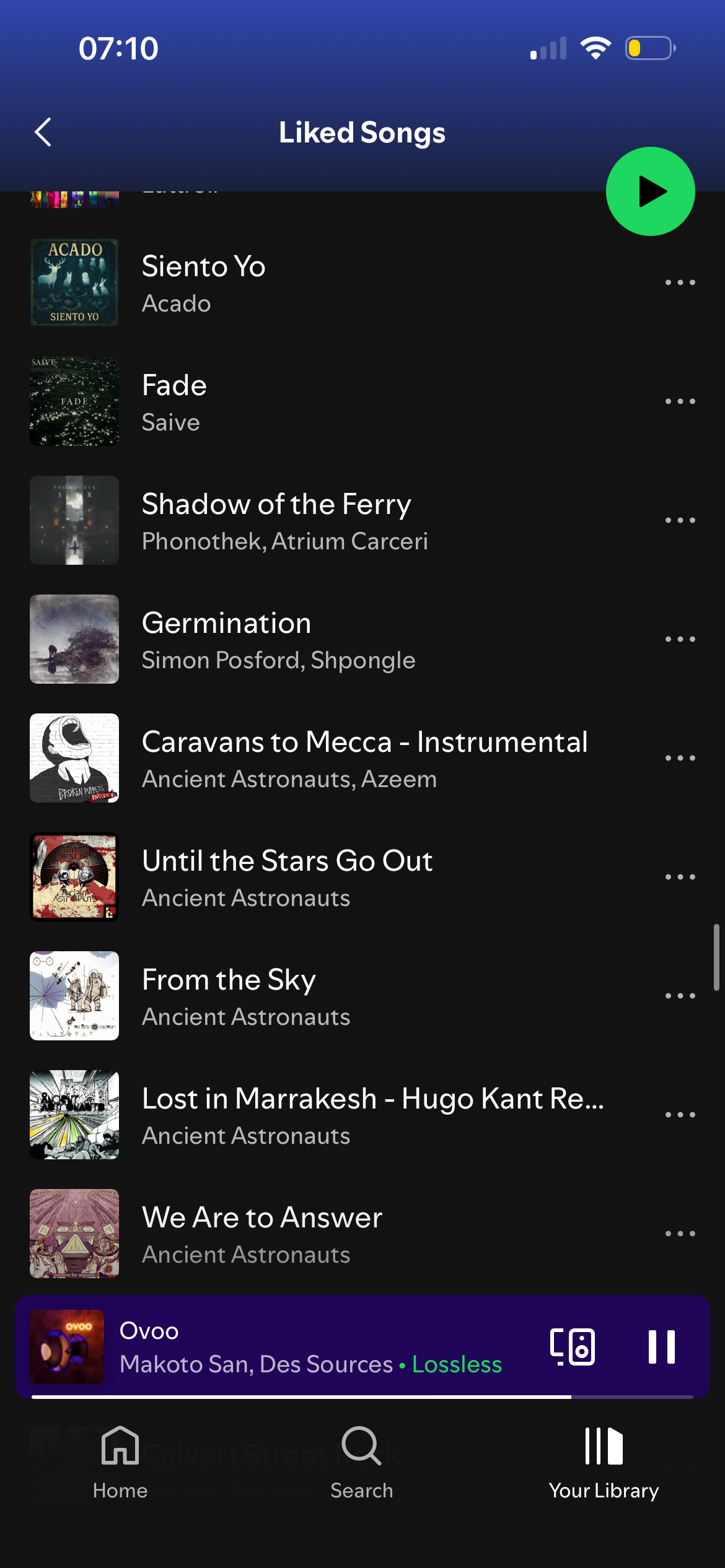Open more options for We Are to Answer
The height and width of the screenshot is (1568, 725).
pyautogui.click(x=680, y=1234)
